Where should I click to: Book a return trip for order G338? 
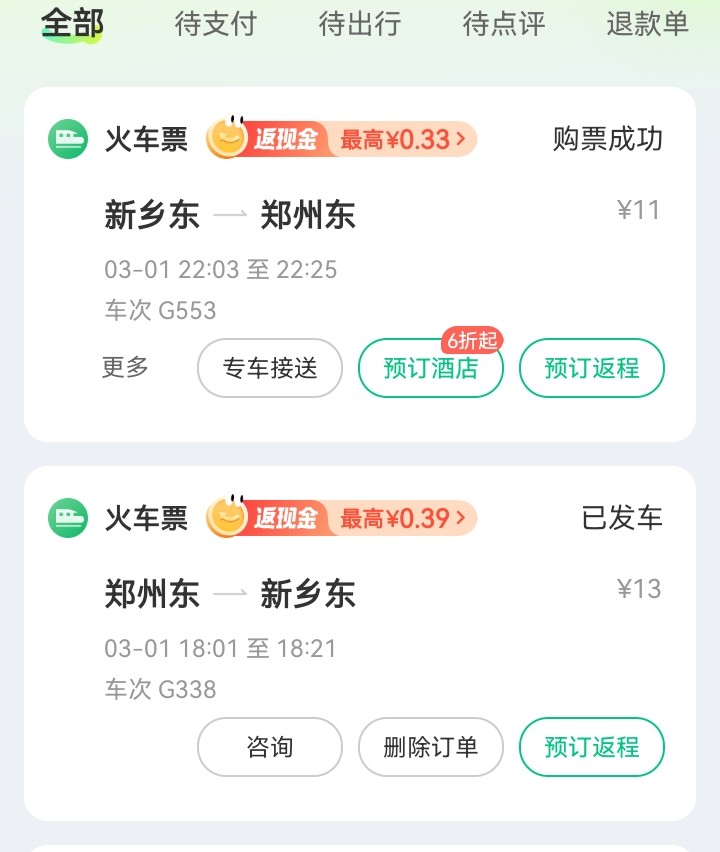pyautogui.click(x=592, y=747)
